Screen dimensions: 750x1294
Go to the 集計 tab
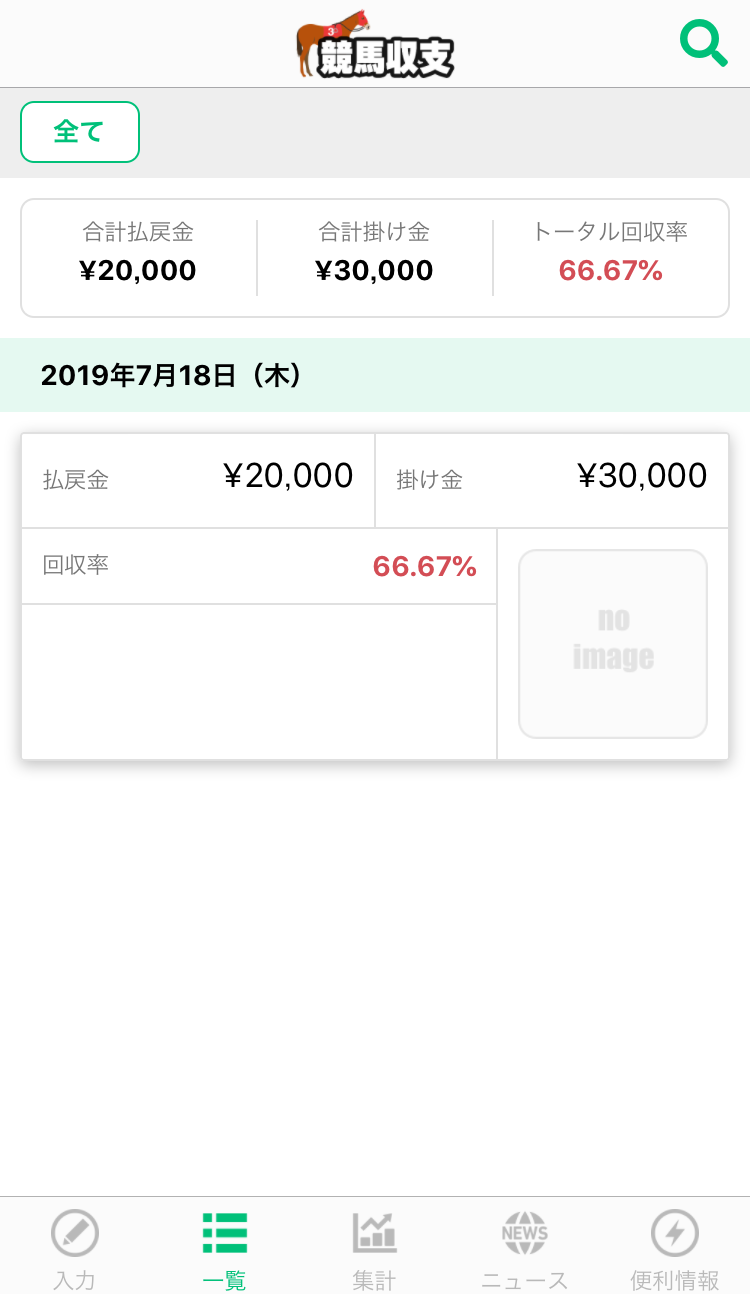click(375, 1248)
